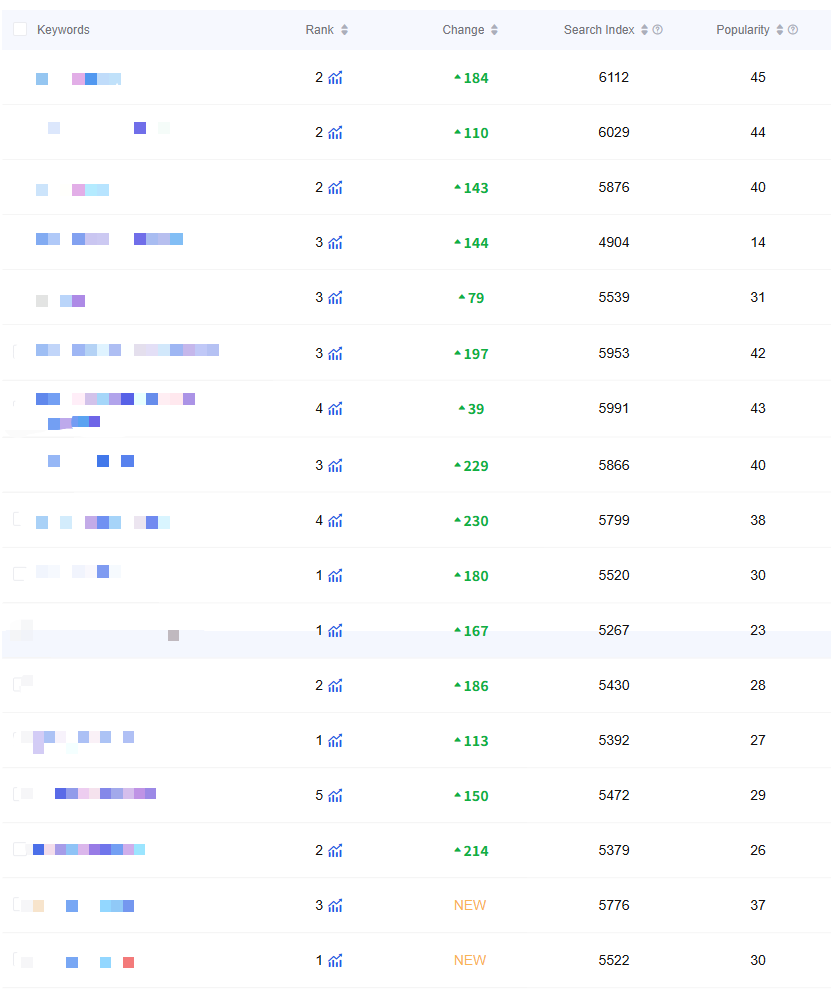Open trend chart for the row with change 150
Image resolution: width=832 pixels, height=991 pixels.
tap(335, 796)
